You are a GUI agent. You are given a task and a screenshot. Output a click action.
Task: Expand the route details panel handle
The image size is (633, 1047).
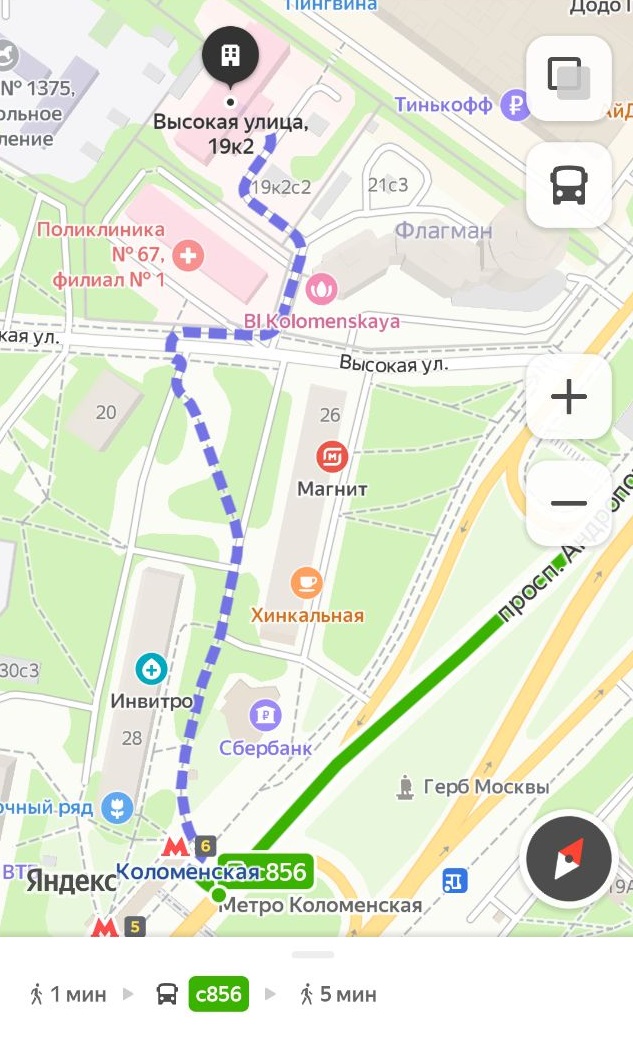313,955
